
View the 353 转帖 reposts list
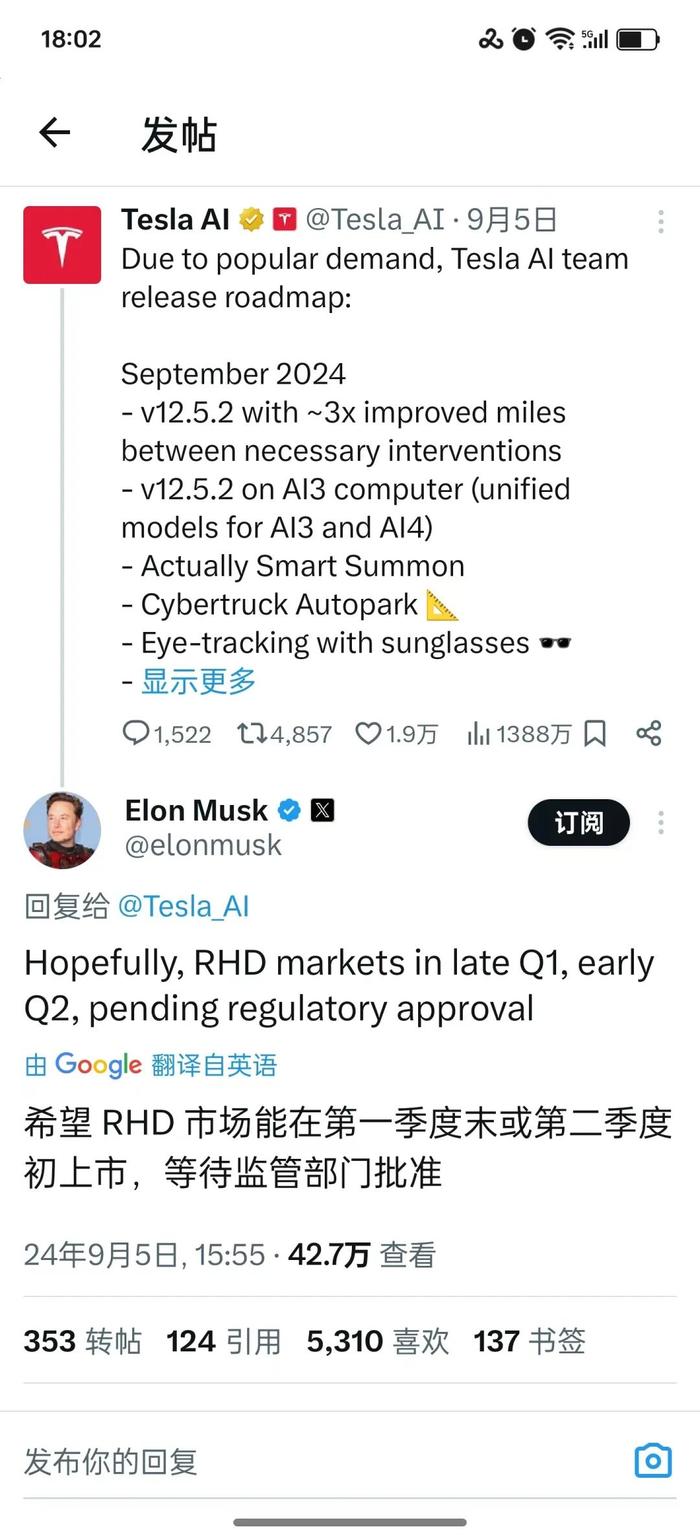83,1341
